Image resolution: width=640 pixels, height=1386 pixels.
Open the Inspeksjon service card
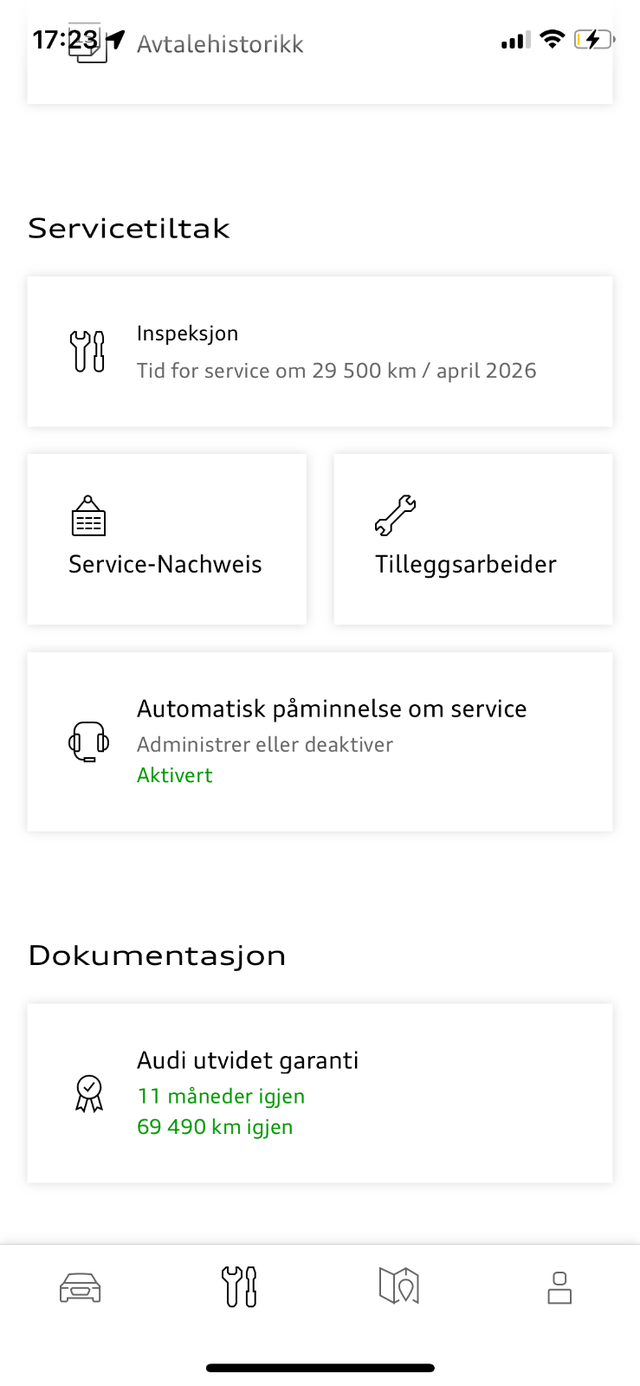point(320,352)
